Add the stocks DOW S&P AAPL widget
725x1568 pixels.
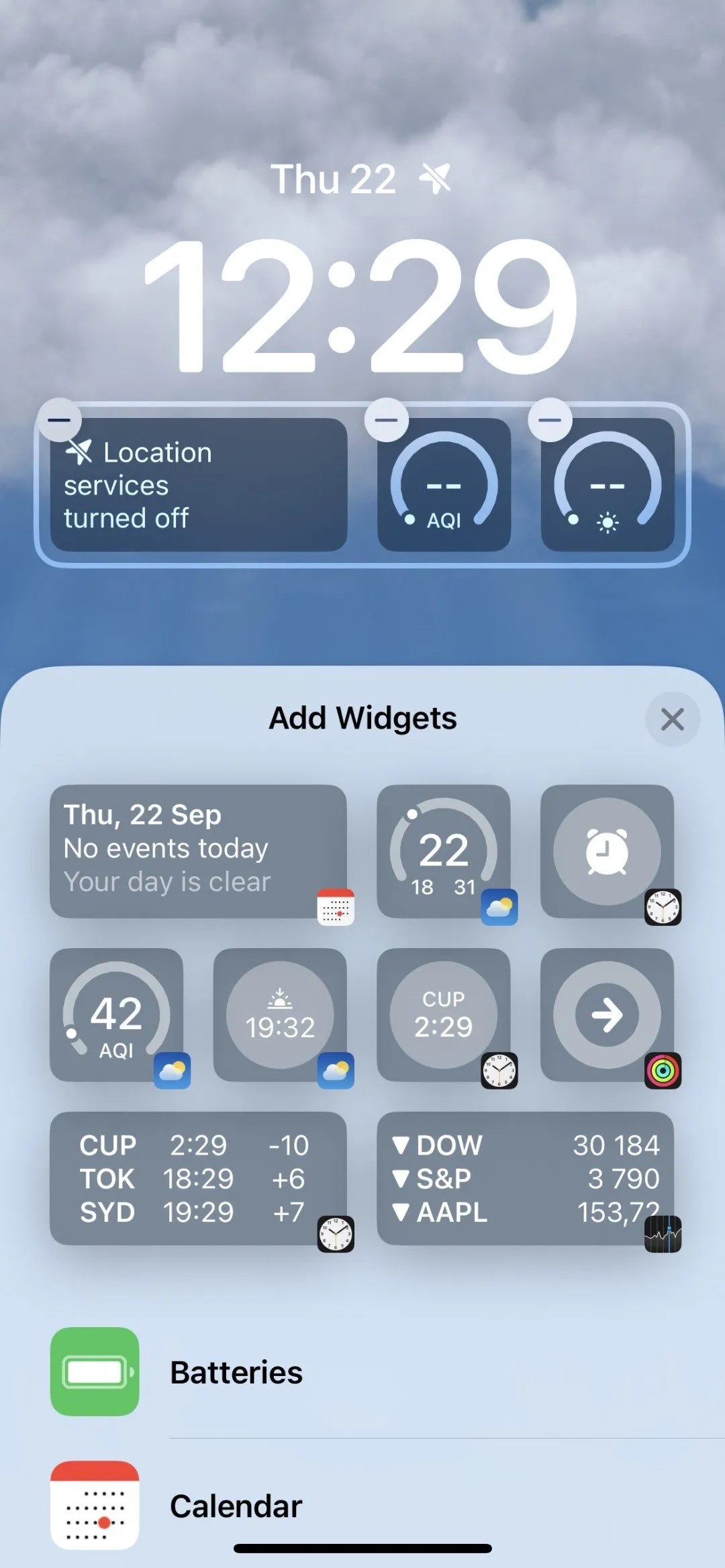coord(525,1178)
